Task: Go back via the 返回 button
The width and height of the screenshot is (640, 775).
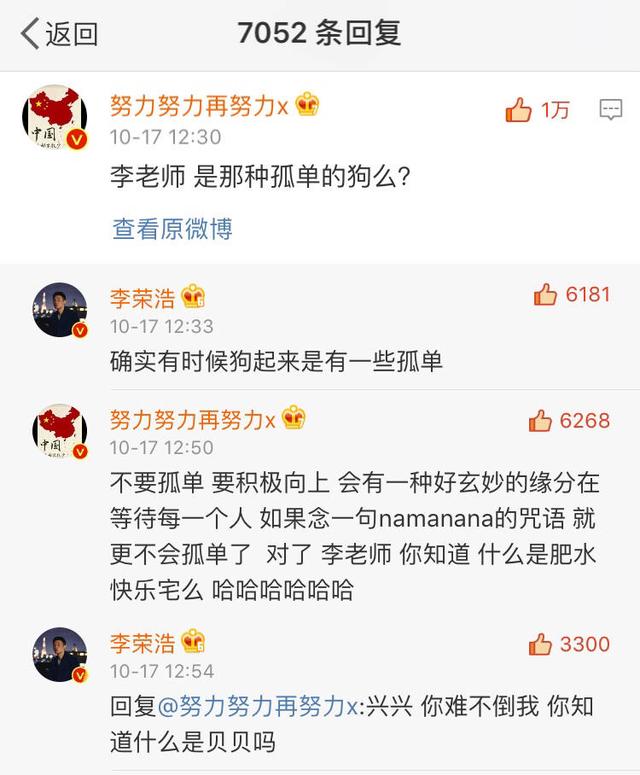Action: [x=60, y=33]
